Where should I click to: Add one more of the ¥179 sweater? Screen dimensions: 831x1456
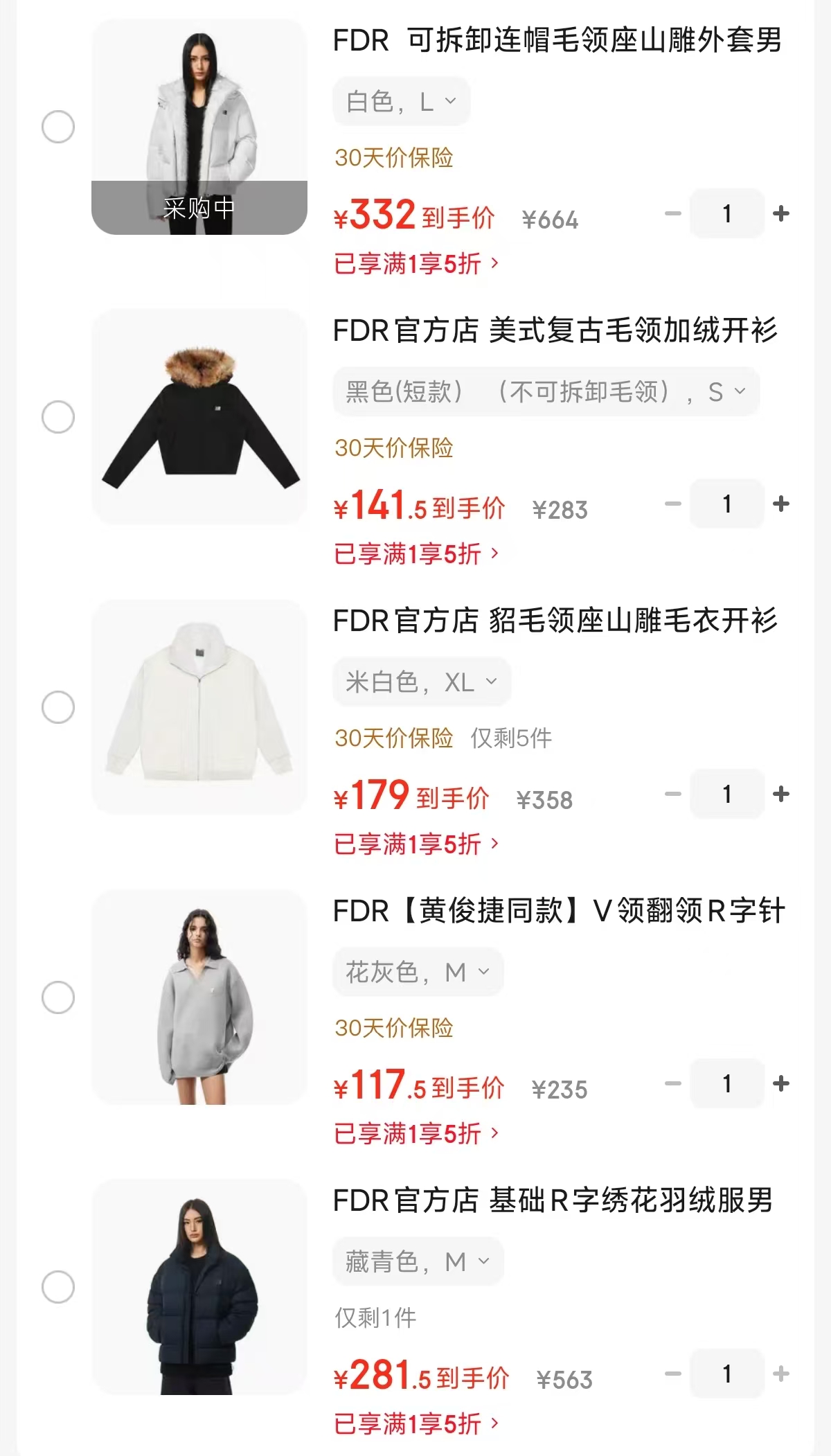781,794
